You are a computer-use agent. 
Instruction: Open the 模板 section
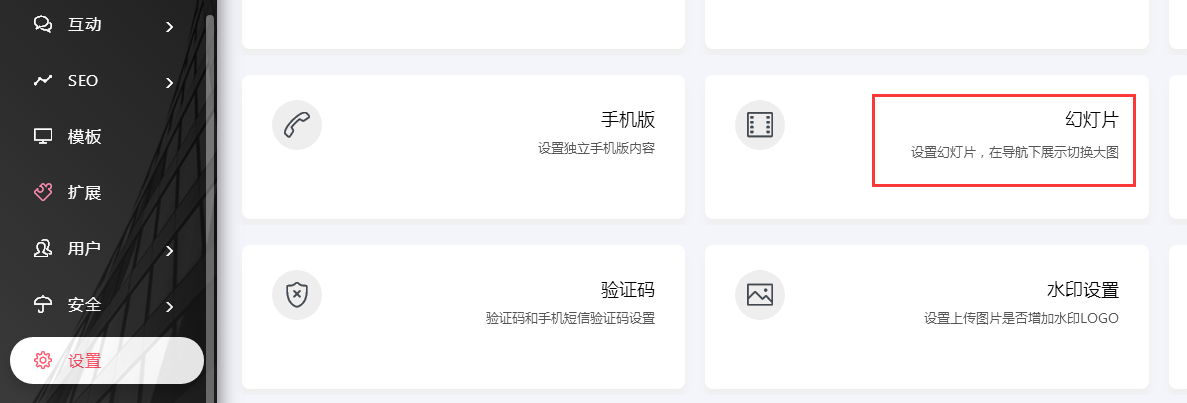coord(85,137)
